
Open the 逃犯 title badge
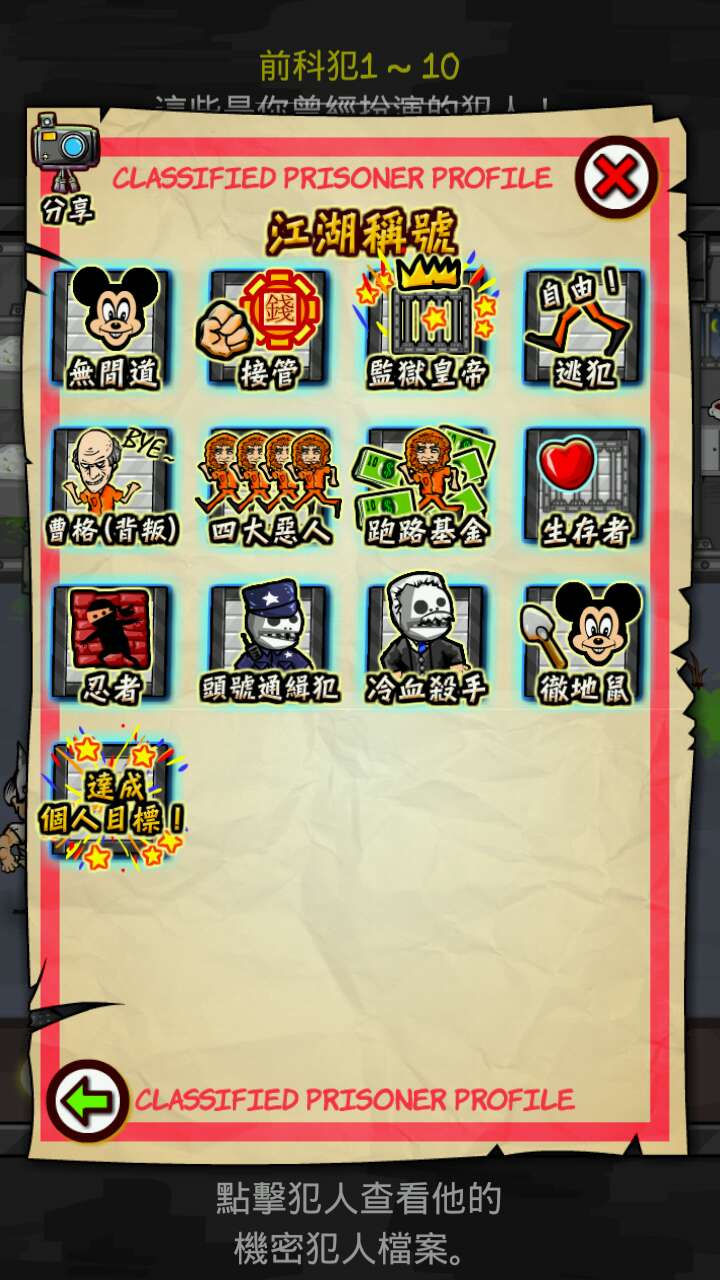583,327
